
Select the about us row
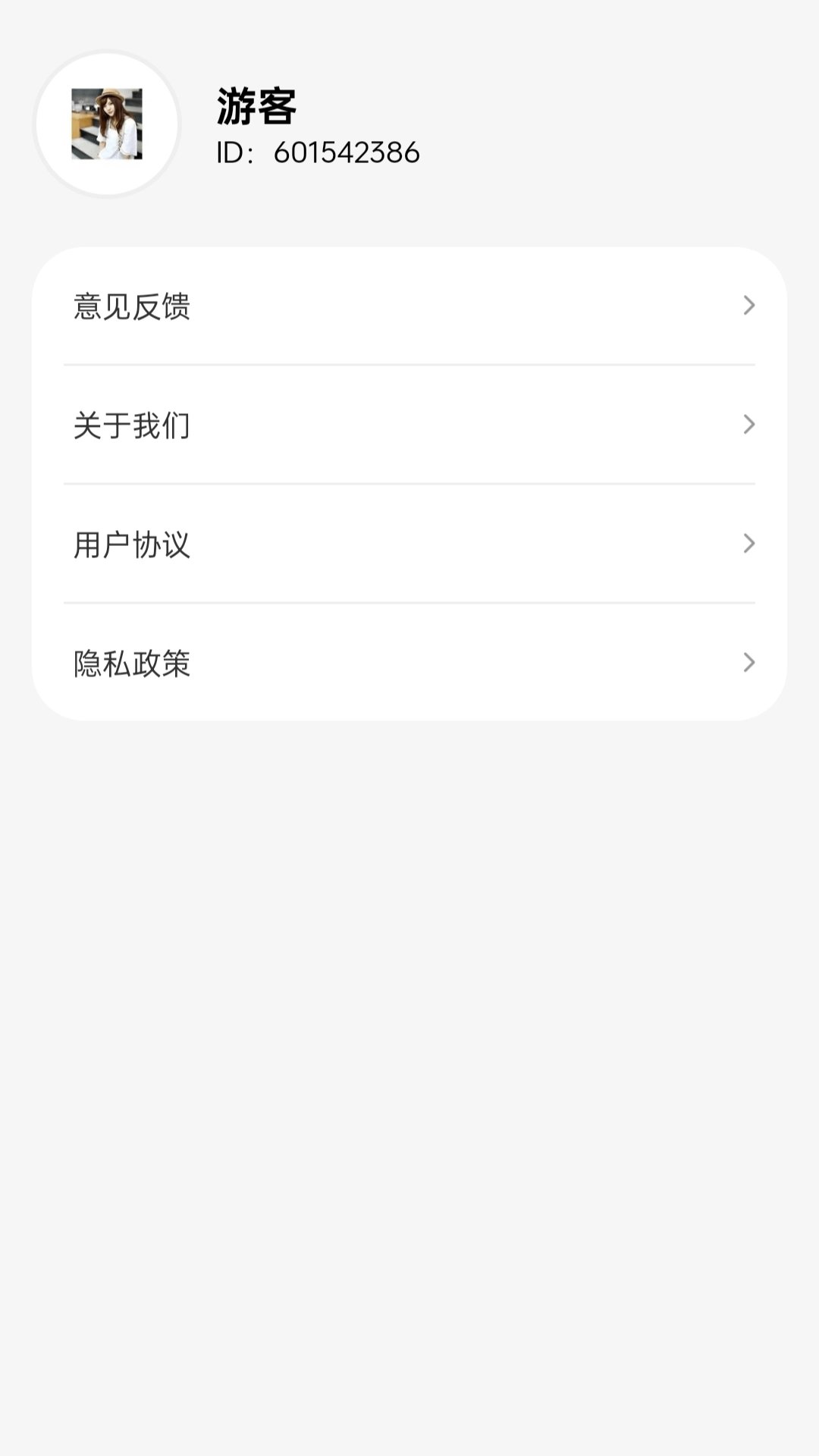pos(409,425)
